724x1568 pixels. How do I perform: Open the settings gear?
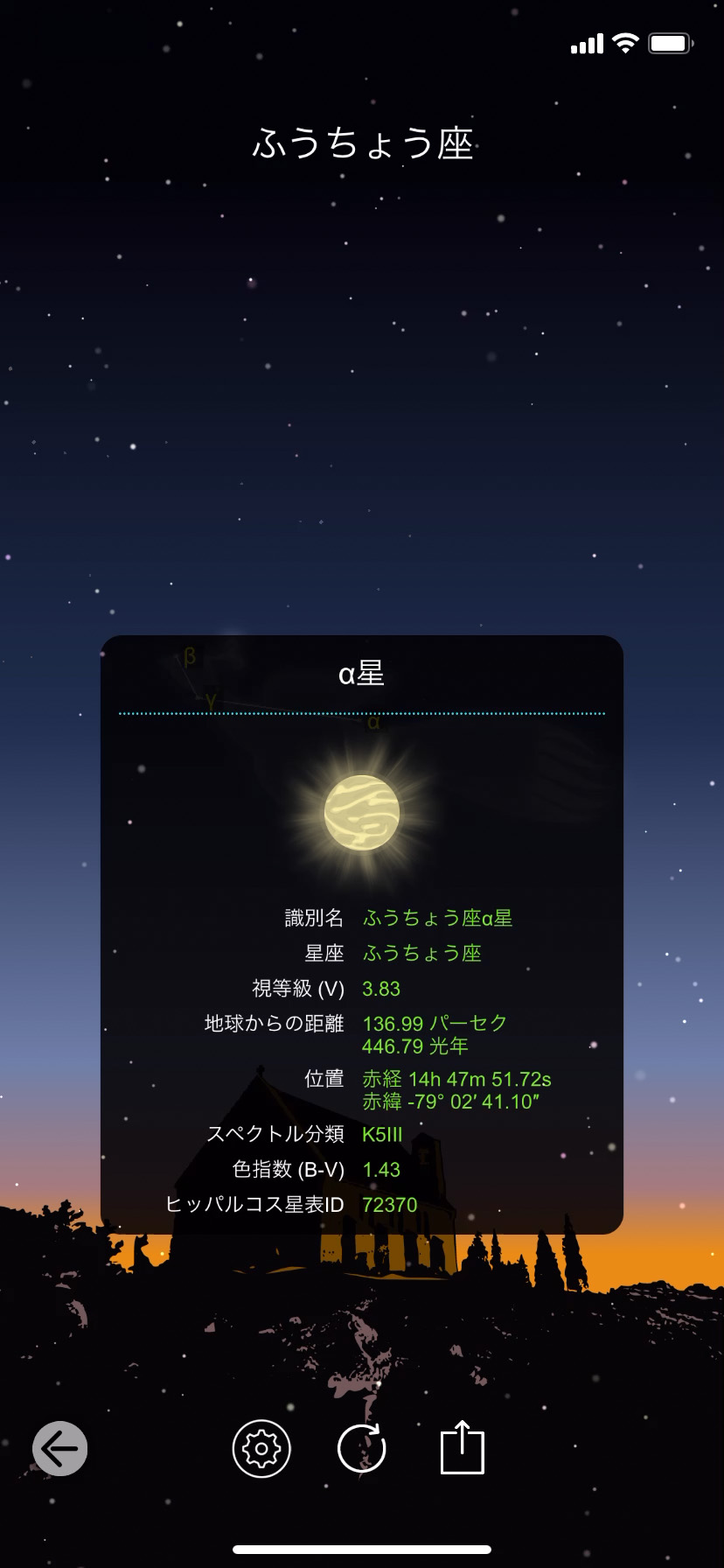[x=261, y=1448]
